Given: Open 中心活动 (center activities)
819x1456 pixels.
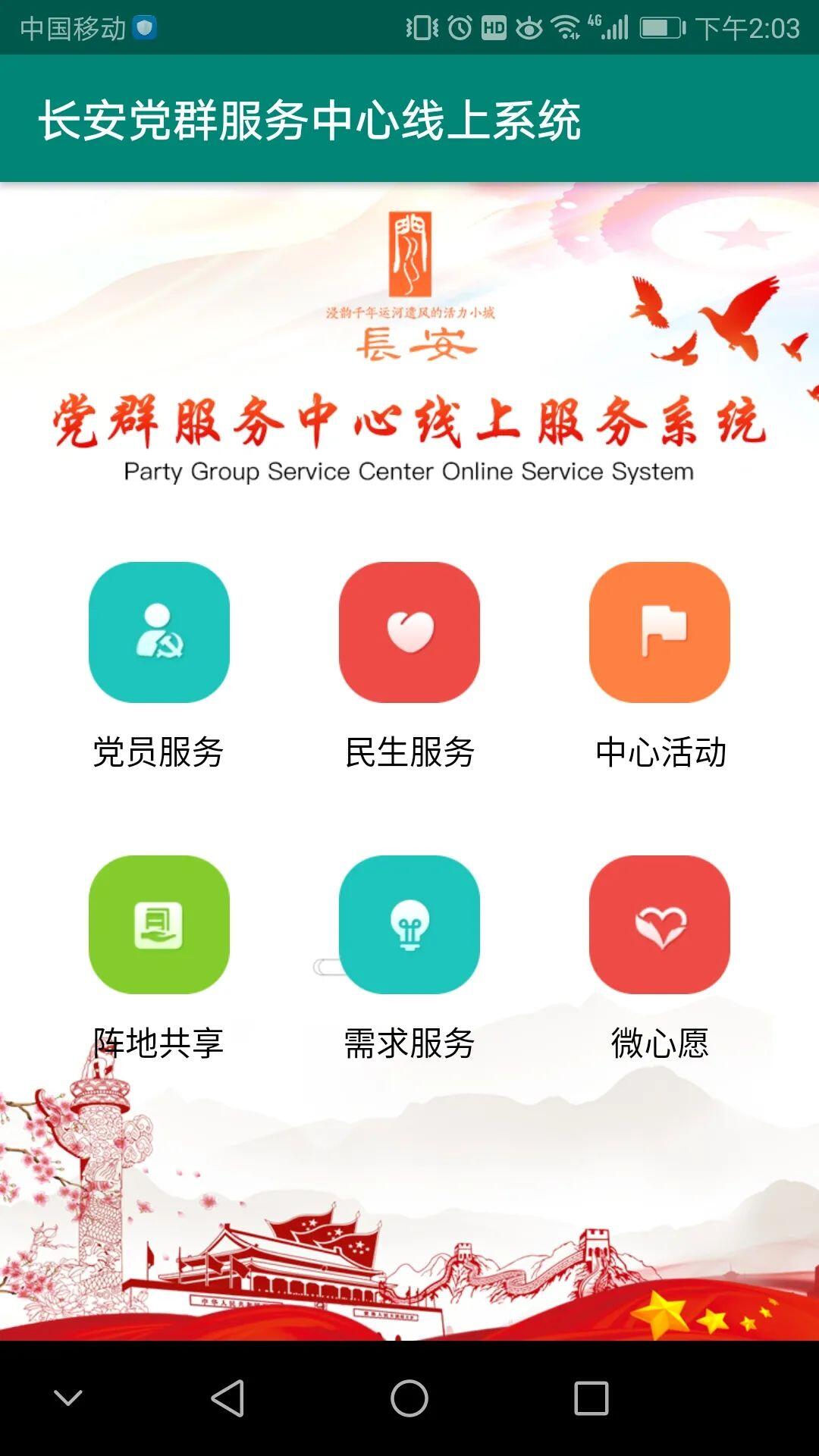Looking at the screenshot, I should coord(660,632).
